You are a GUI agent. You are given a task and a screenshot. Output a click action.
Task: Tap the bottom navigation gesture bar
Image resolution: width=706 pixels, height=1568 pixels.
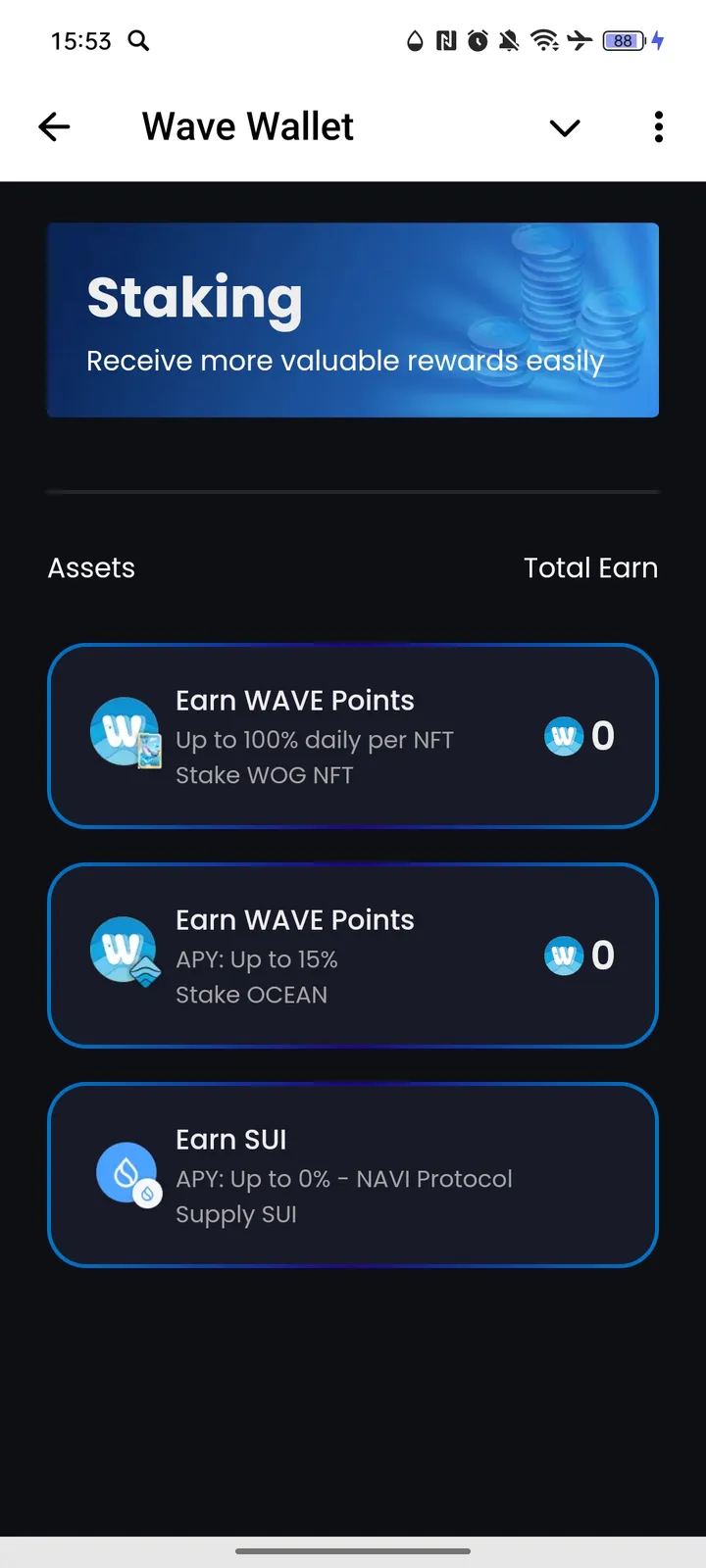[353, 1551]
